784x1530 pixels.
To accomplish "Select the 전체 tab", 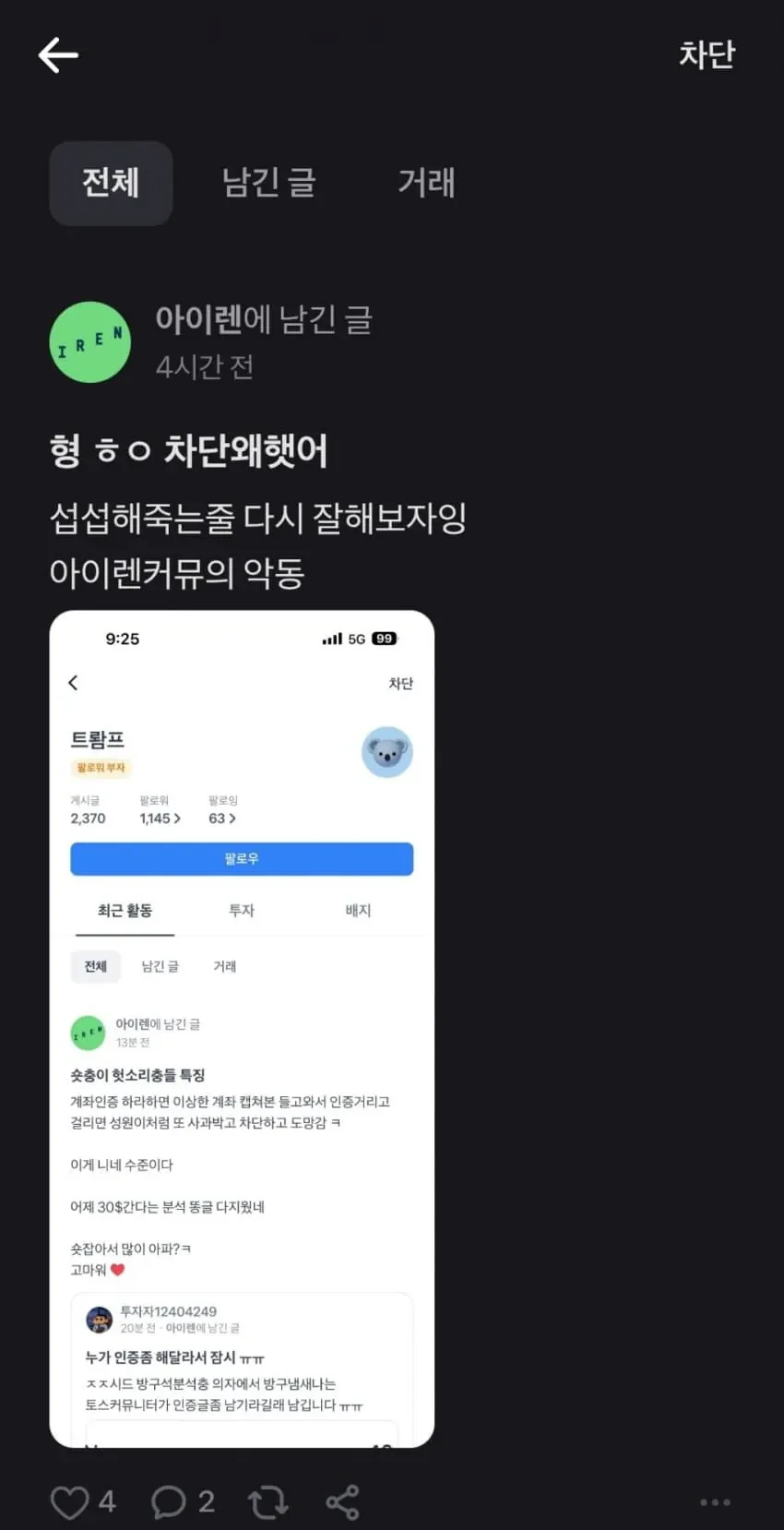I will 111,183.
